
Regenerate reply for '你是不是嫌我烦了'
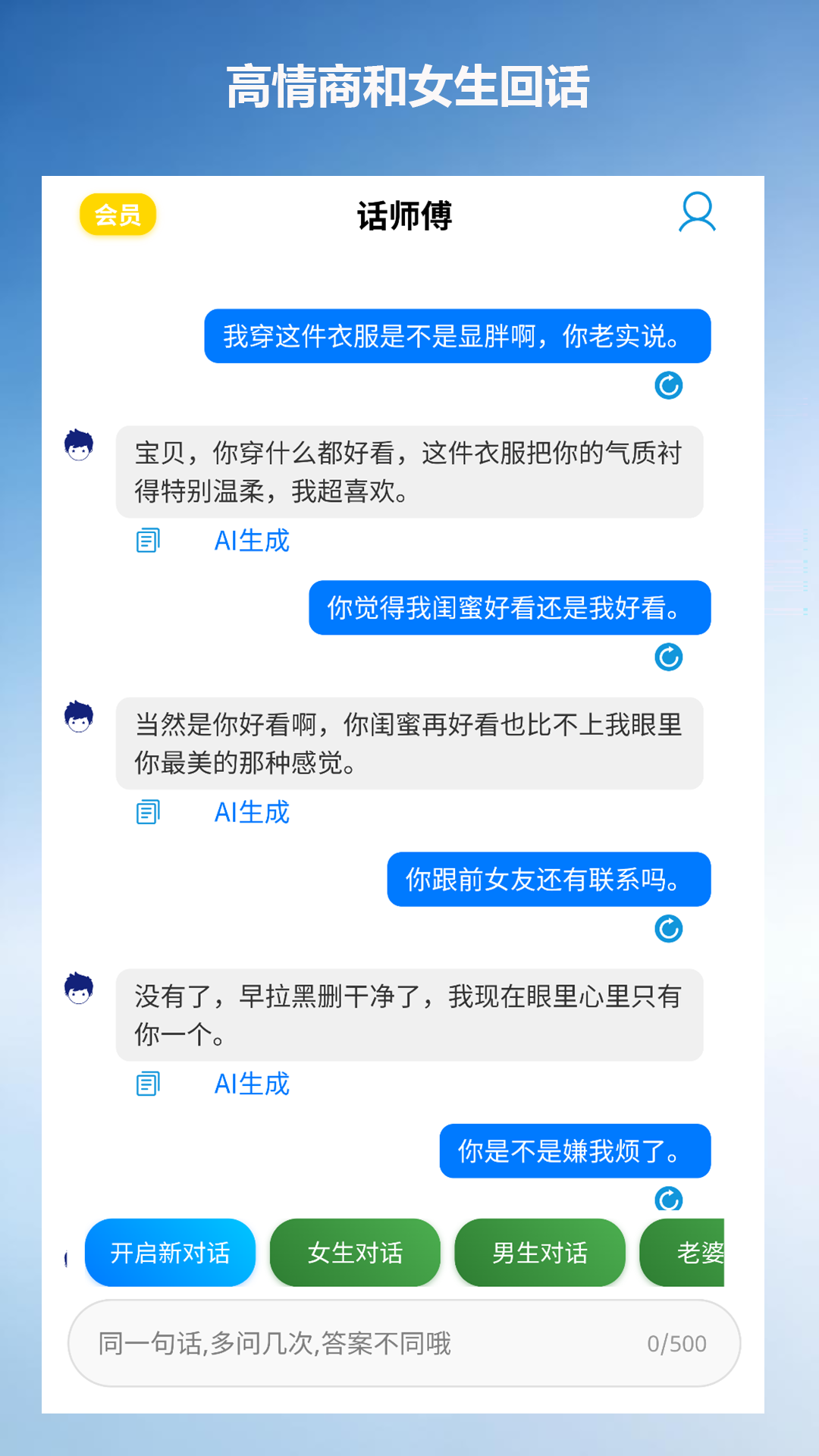[x=669, y=1200]
